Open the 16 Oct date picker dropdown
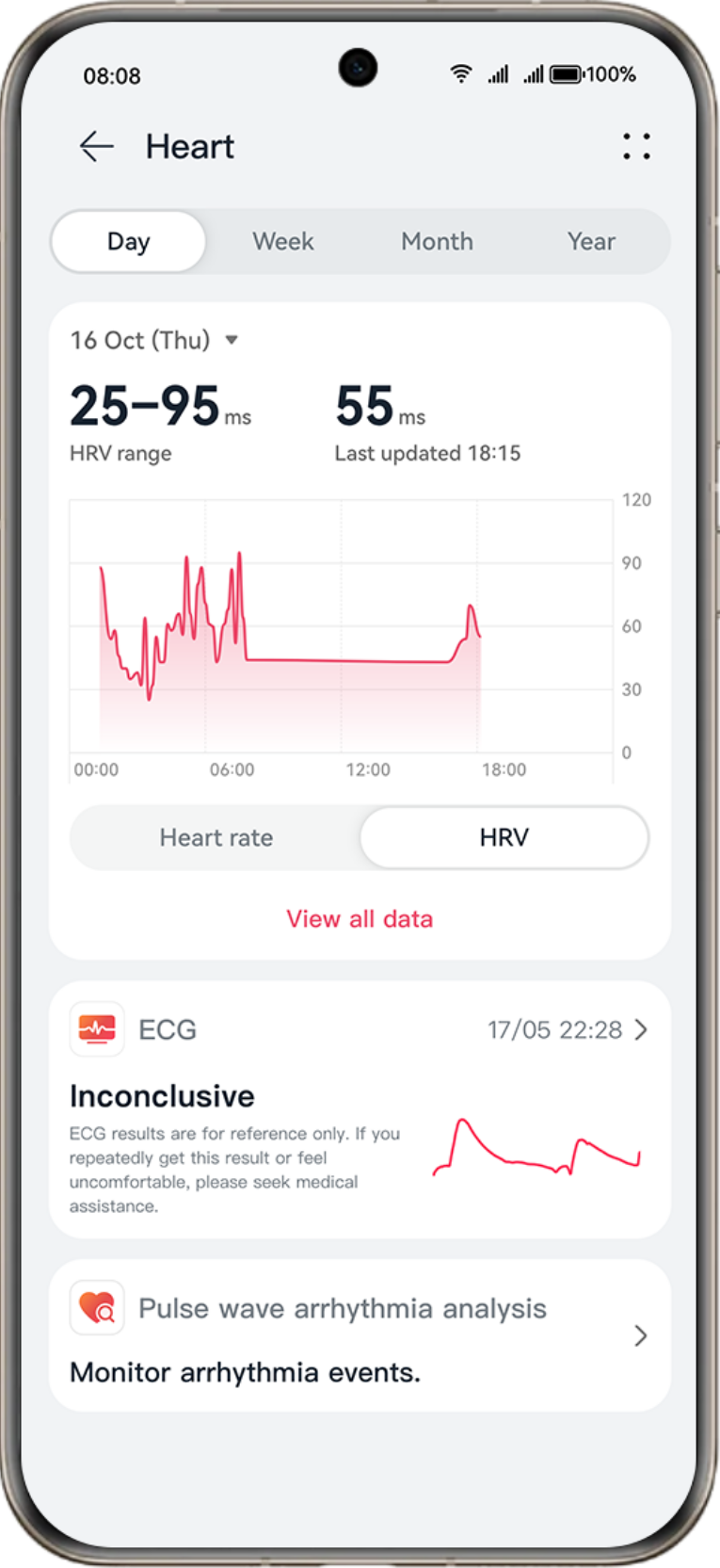 pyautogui.click(x=153, y=341)
